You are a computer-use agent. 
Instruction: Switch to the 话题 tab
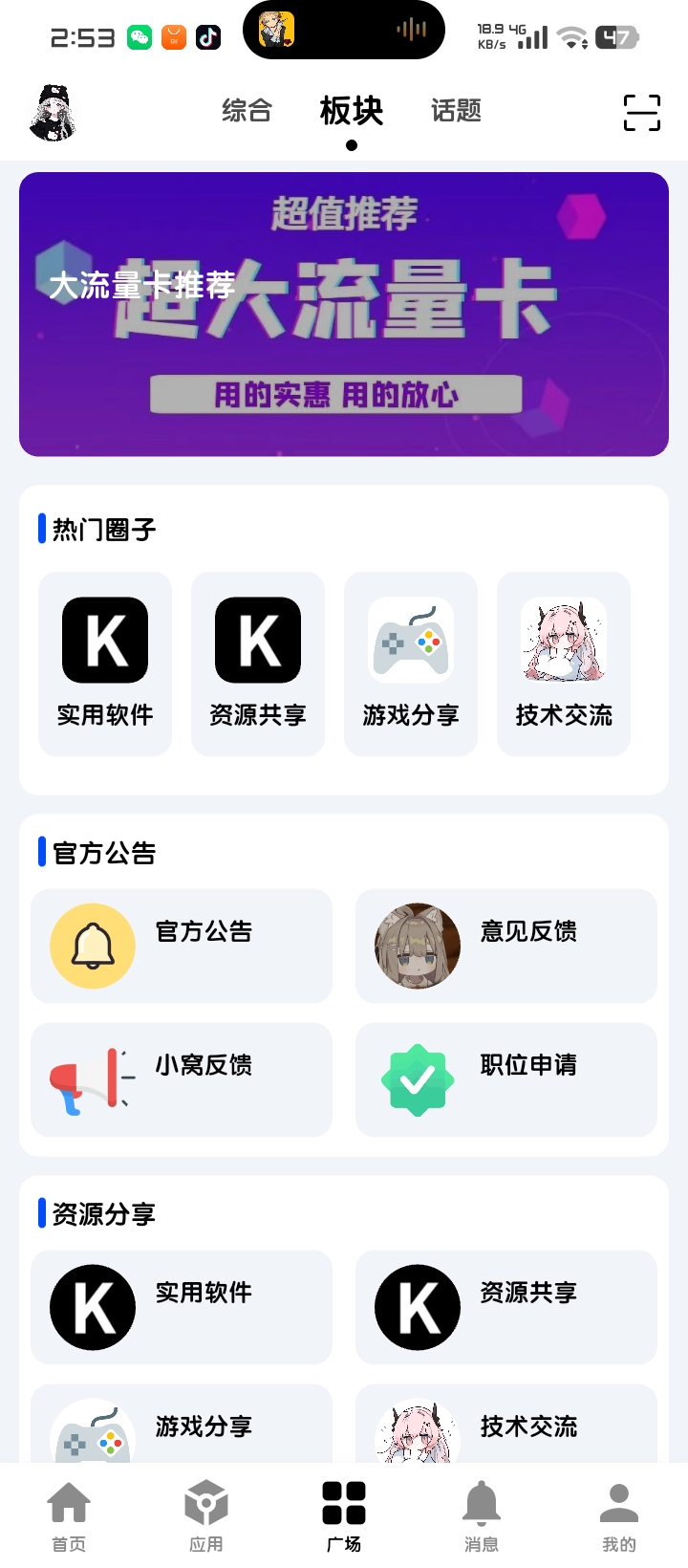(456, 111)
